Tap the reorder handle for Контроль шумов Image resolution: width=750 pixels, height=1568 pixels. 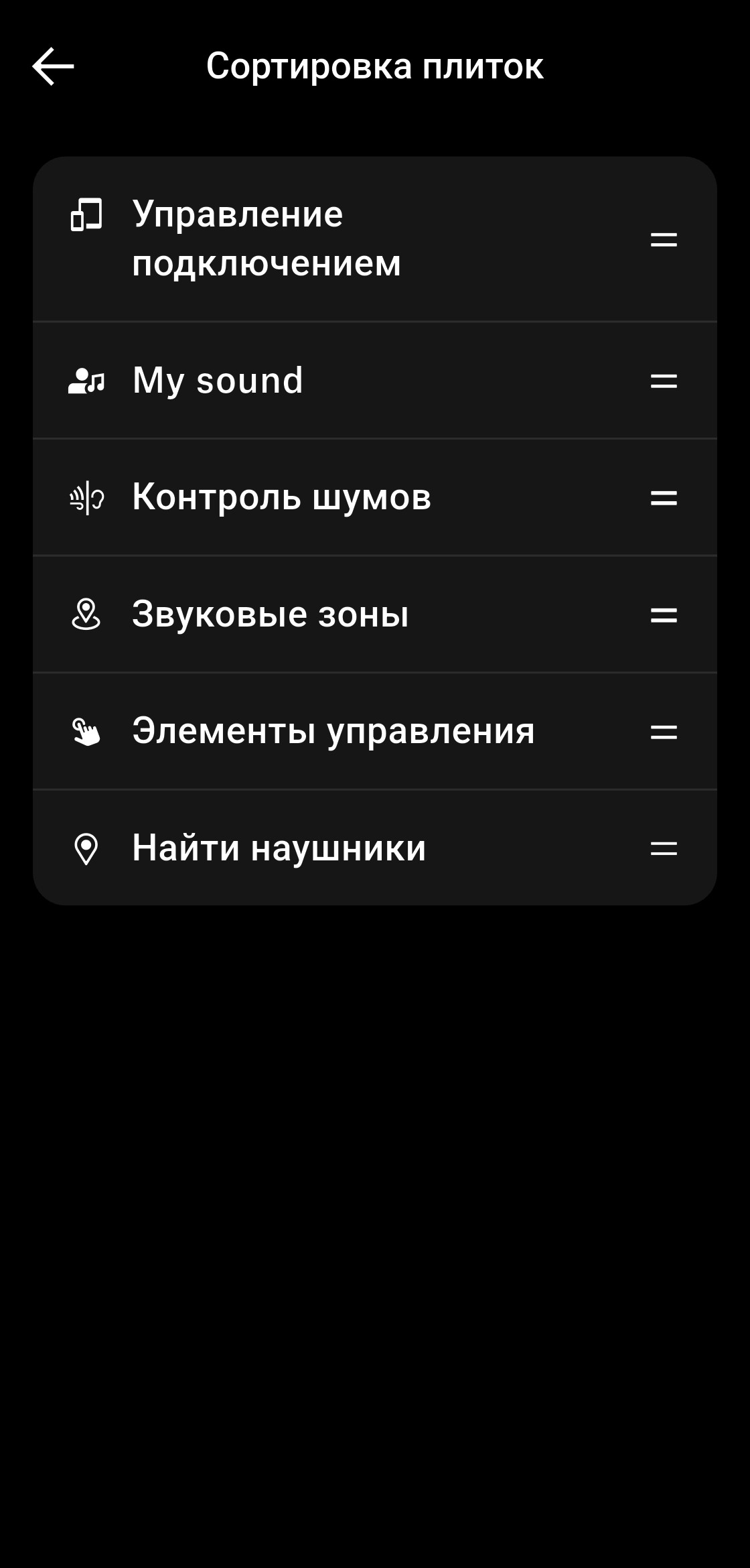(664, 498)
